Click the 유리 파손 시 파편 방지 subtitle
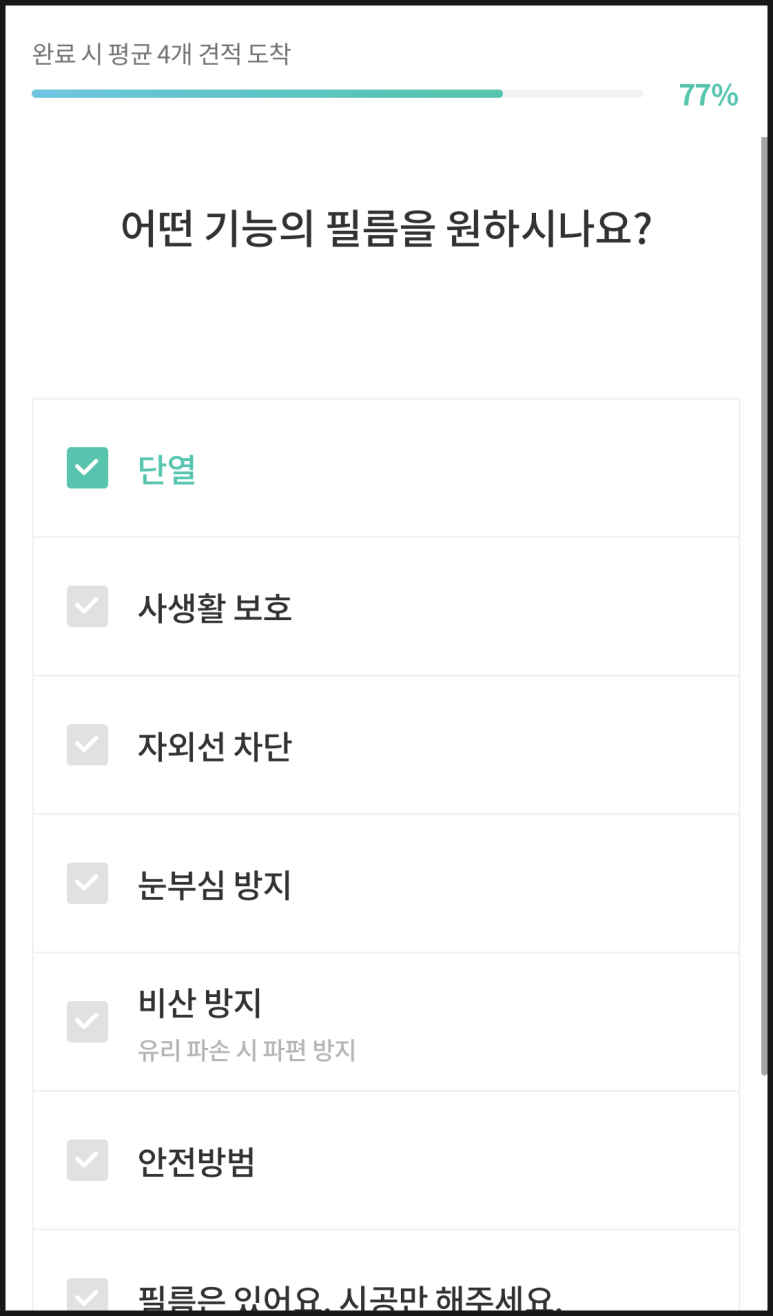This screenshot has height=1316, width=773. click(x=246, y=1051)
